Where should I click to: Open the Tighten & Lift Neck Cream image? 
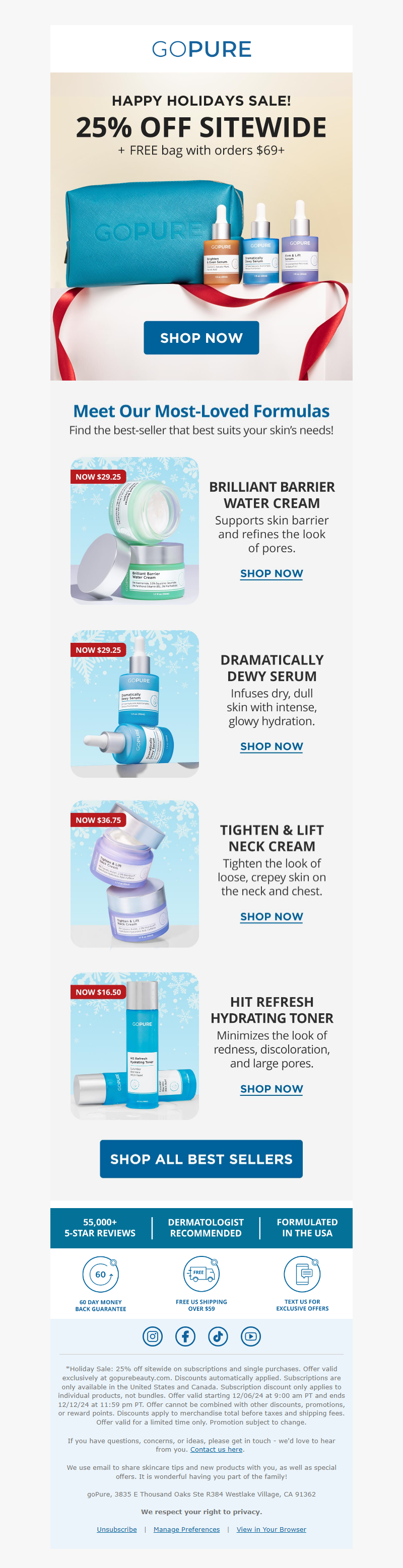click(x=135, y=873)
